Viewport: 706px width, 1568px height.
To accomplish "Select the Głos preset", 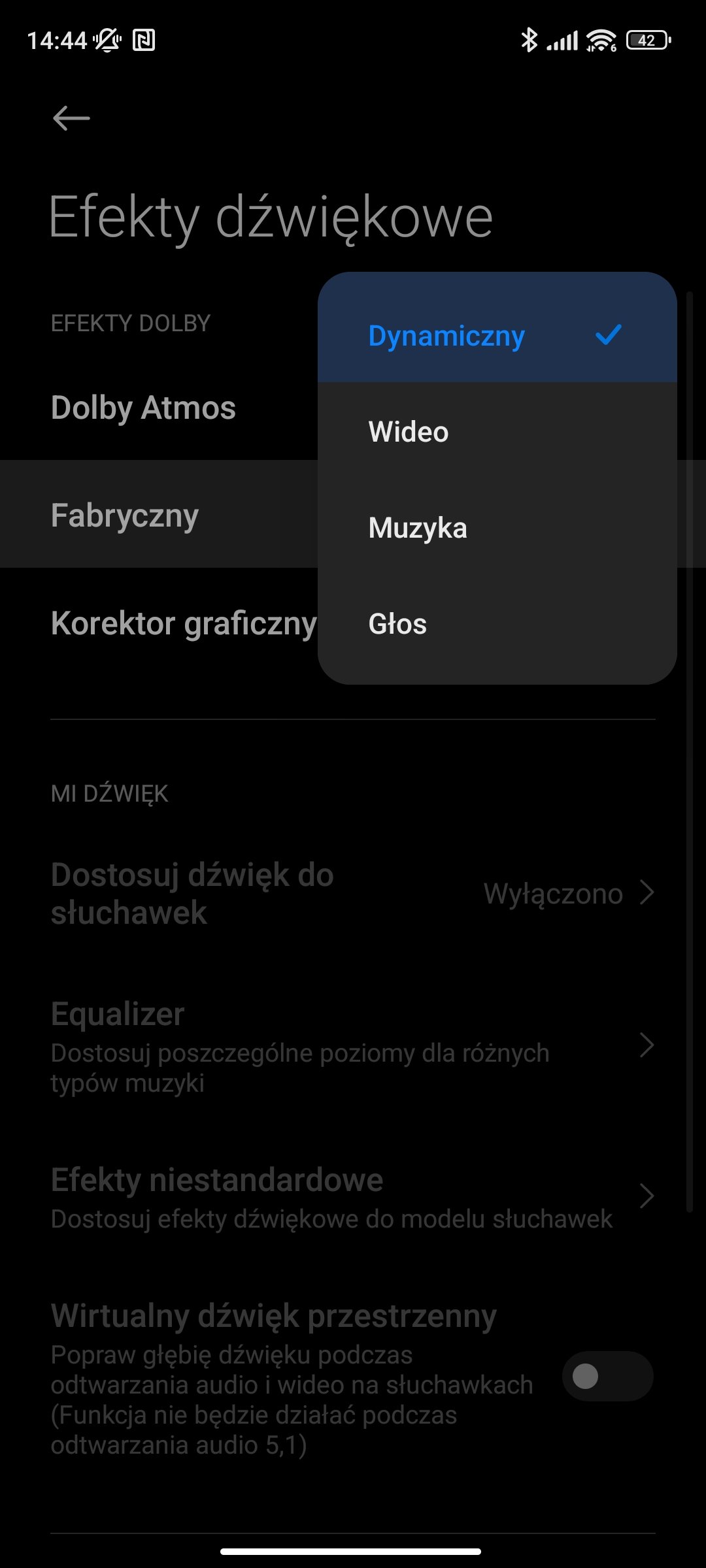I will [x=497, y=624].
